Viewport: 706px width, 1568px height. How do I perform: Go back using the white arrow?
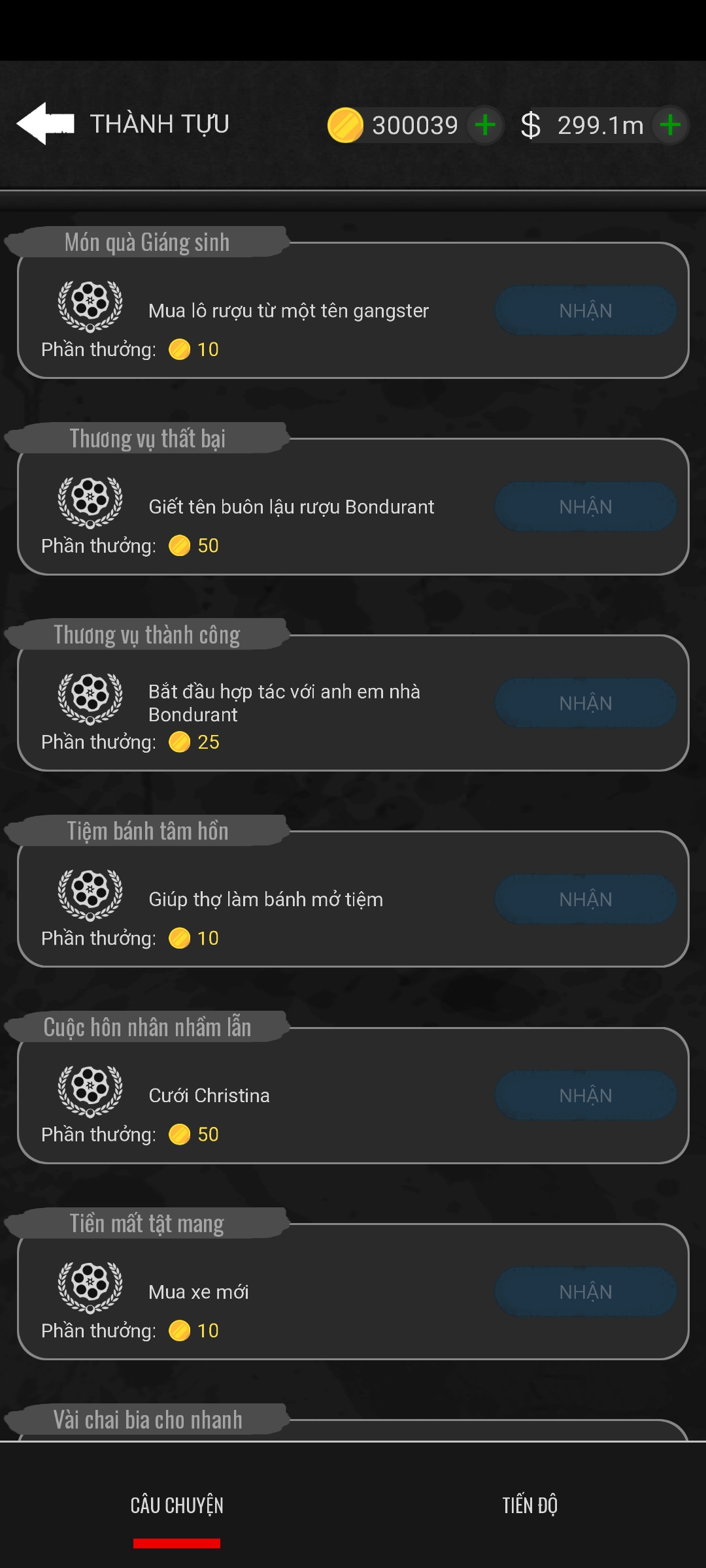pyautogui.click(x=45, y=123)
